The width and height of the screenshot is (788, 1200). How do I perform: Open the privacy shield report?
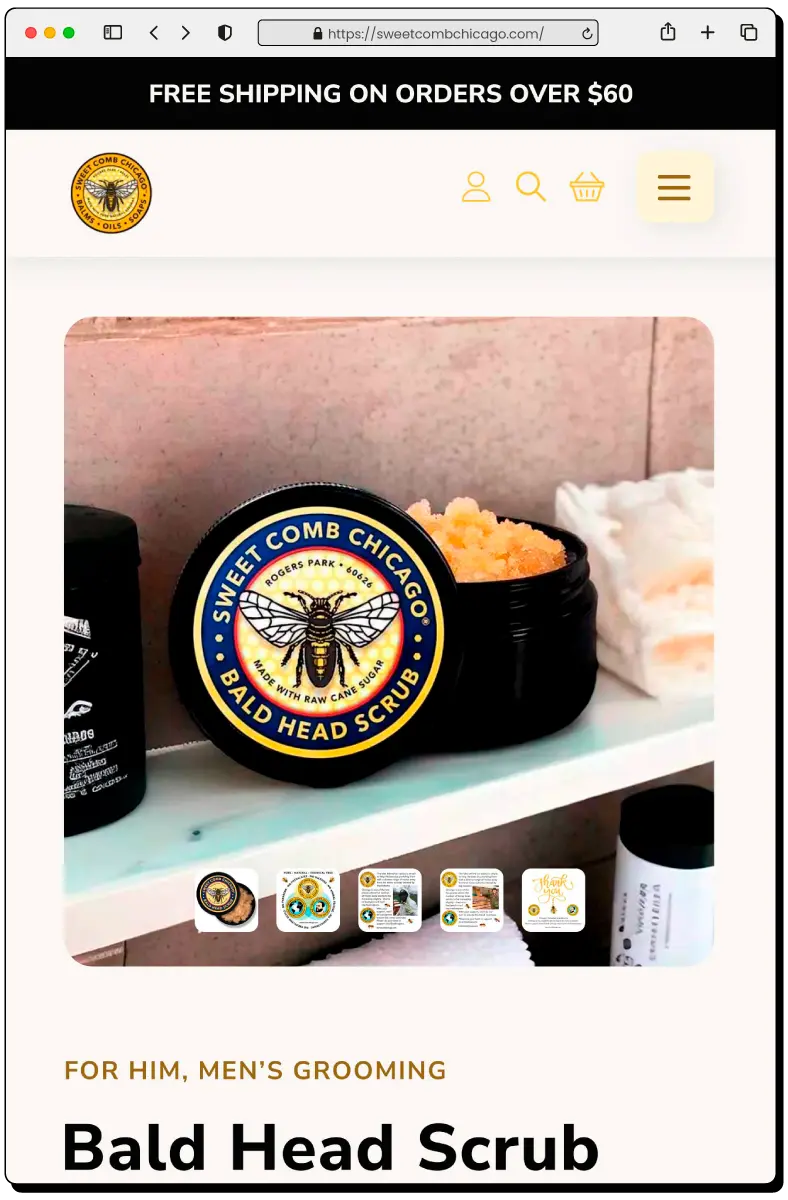pyautogui.click(x=225, y=33)
